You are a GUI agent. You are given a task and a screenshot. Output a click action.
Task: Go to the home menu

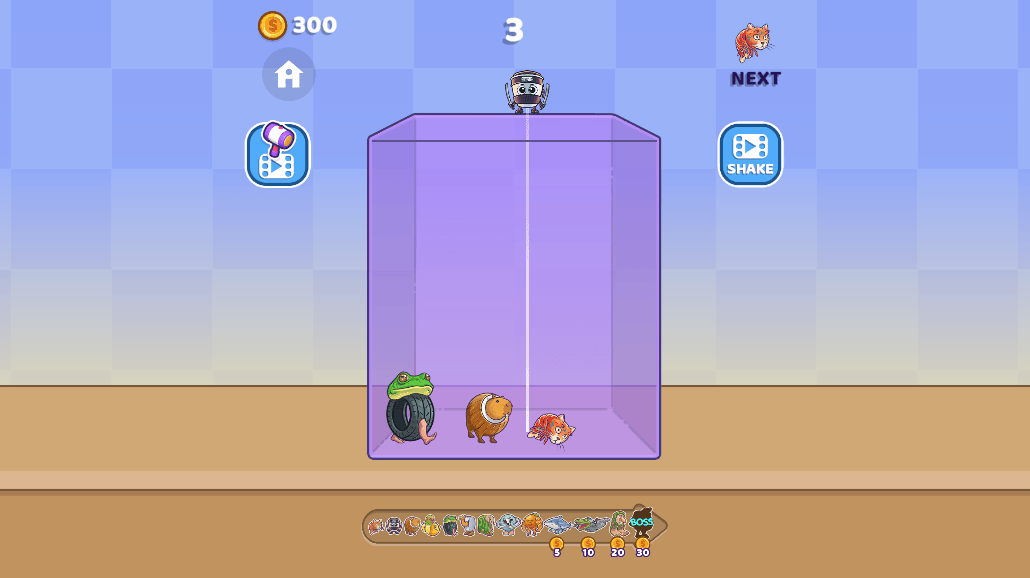288,74
